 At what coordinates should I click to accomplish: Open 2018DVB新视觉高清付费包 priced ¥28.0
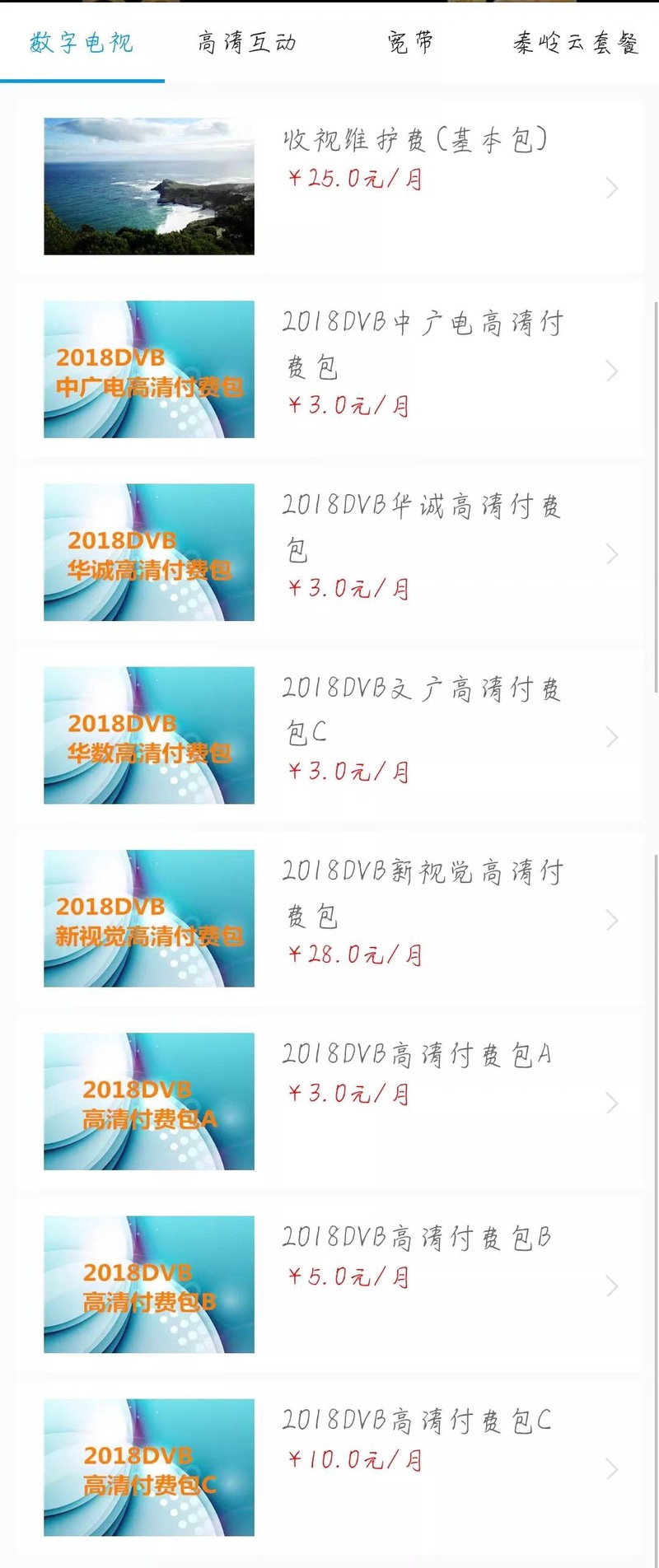pyautogui.click(x=329, y=918)
